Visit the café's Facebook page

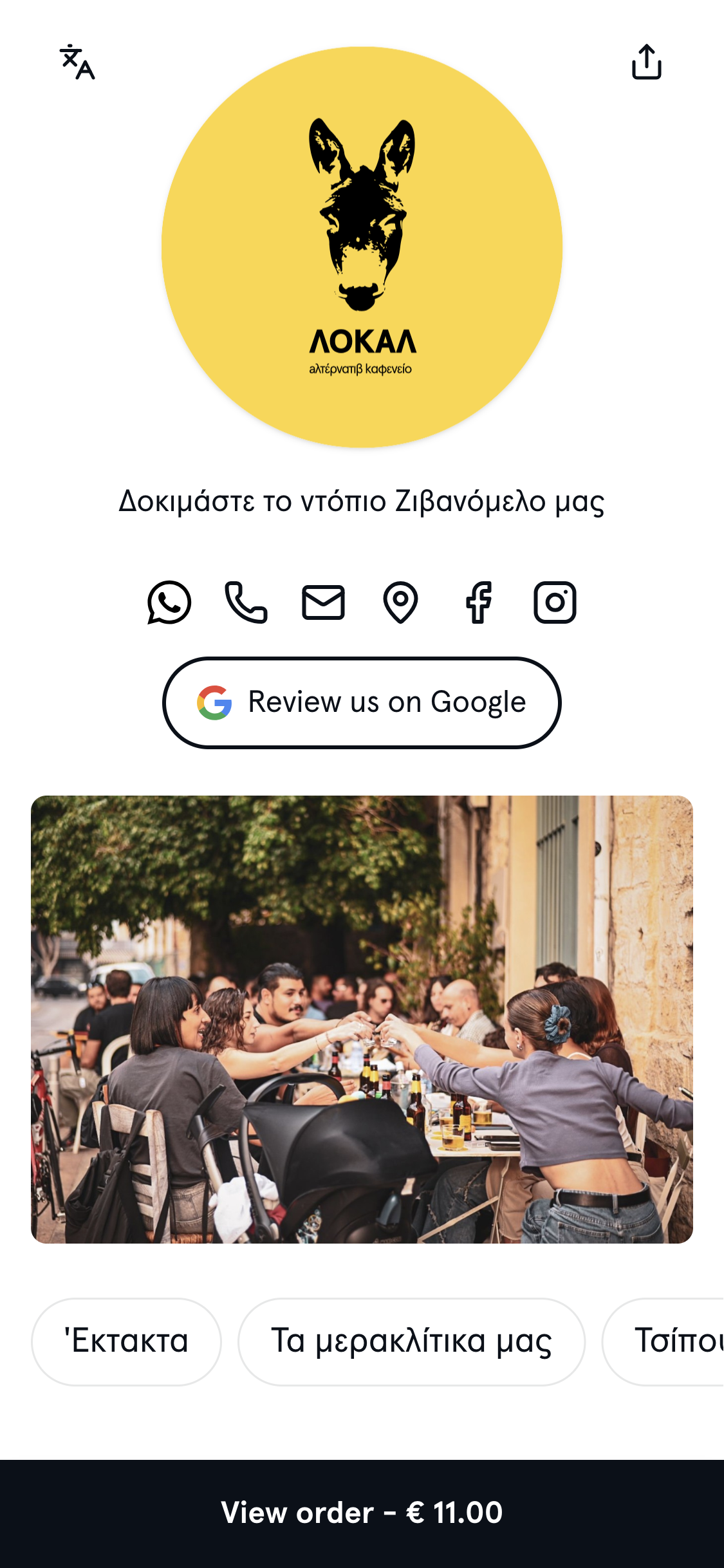(x=478, y=602)
